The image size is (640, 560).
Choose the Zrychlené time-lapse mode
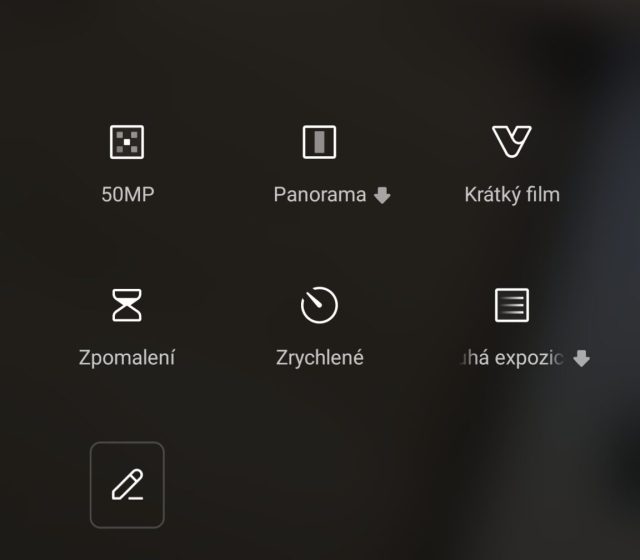coord(319,305)
